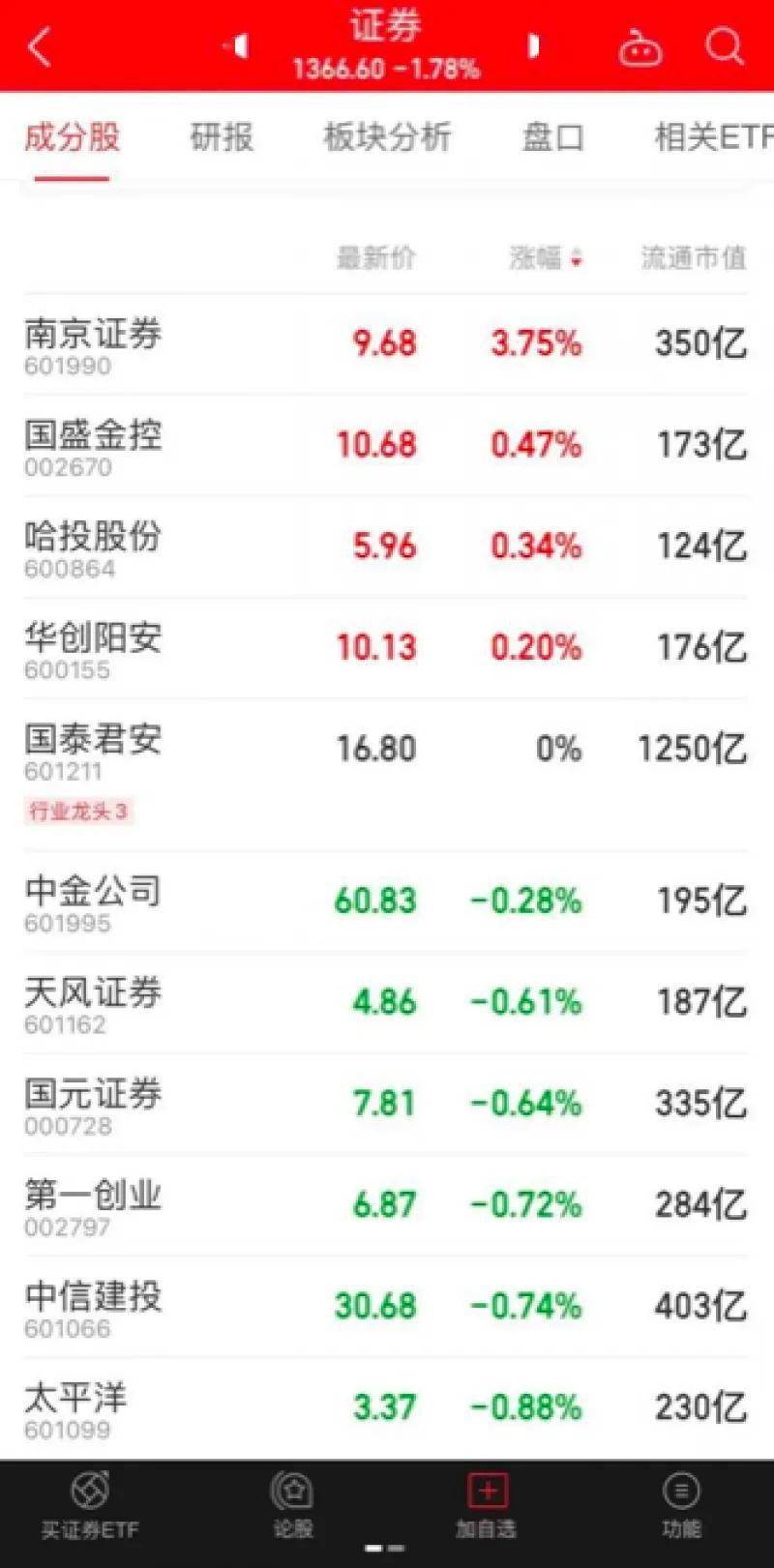Go back using the header arrow

[x=40, y=45]
